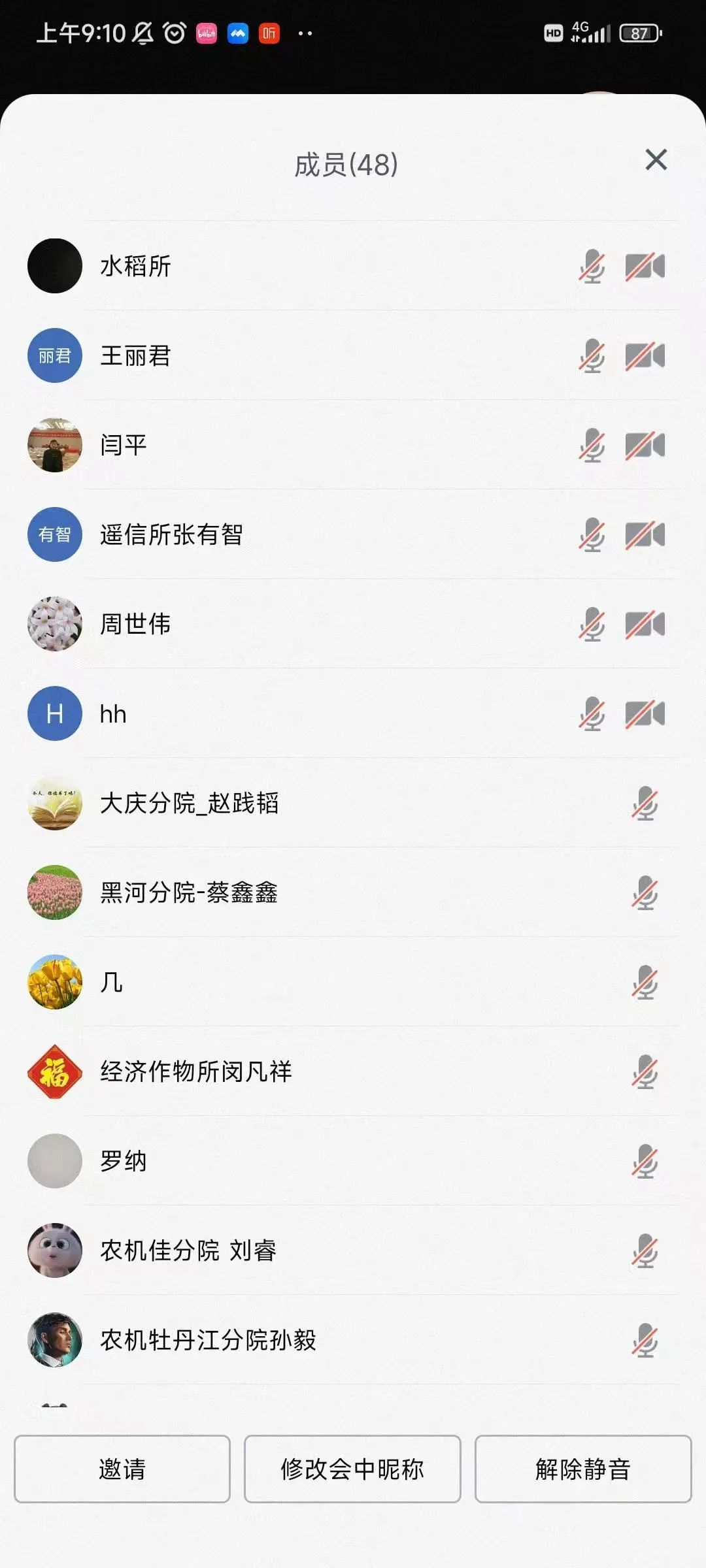Click the microphone icon next to 闫平
Screen dimensions: 706x1568
pyautogui.click(x=594, y=446)
